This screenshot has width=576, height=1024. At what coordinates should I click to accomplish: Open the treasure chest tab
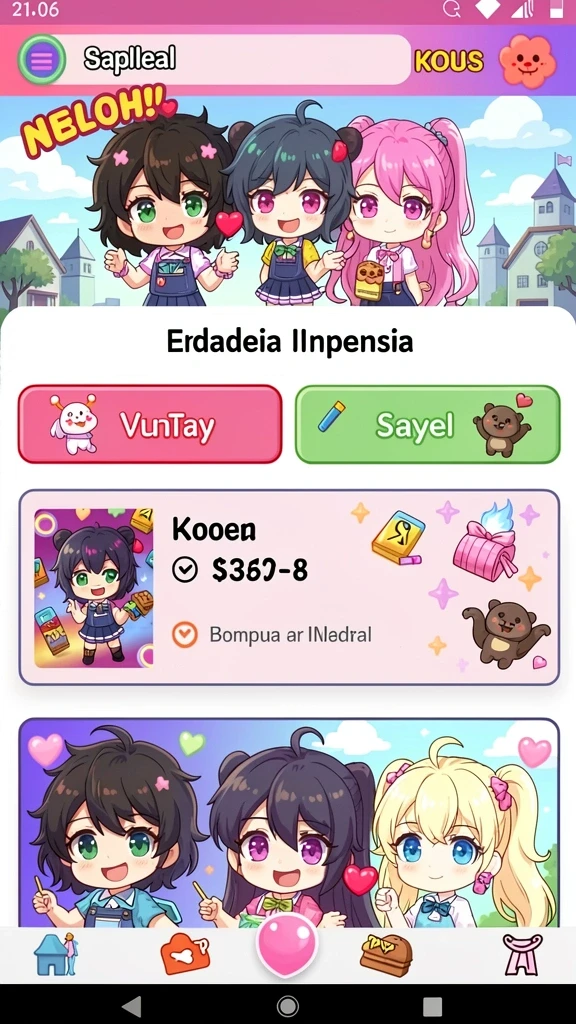click(387, 955)
